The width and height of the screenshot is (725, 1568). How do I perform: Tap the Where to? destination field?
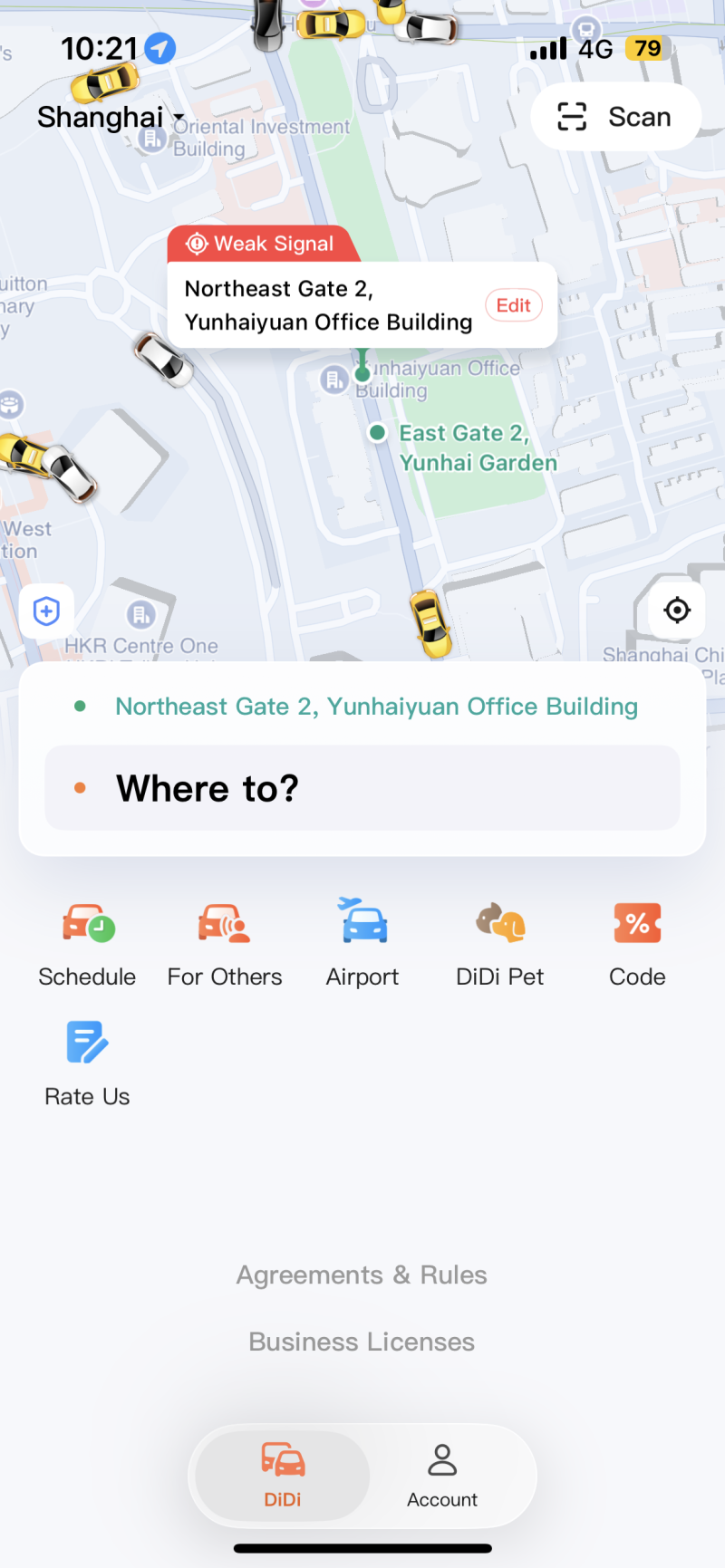click(362, 788)
